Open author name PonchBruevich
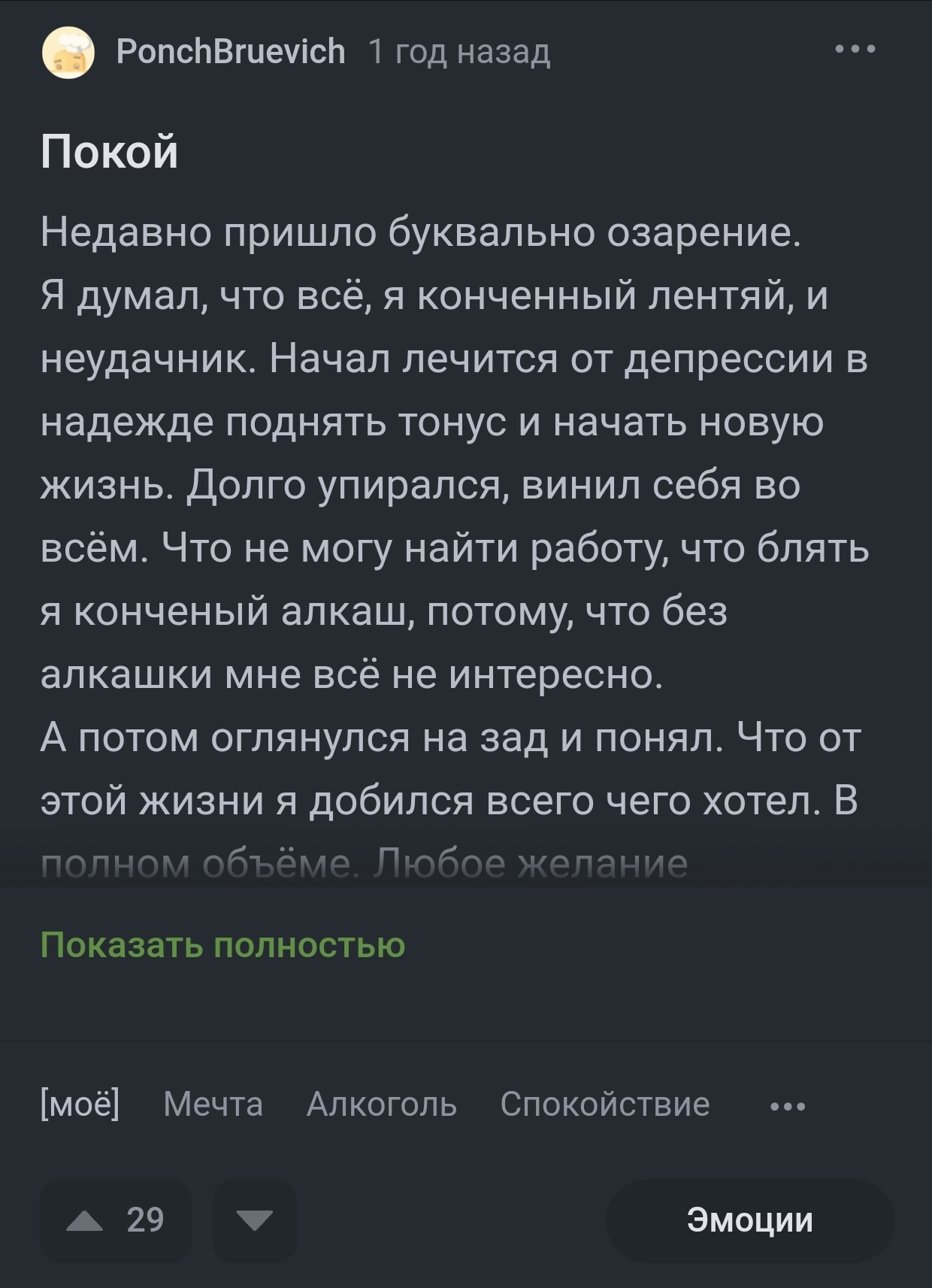The image size is (932, 1288). (x=231, y=52)
